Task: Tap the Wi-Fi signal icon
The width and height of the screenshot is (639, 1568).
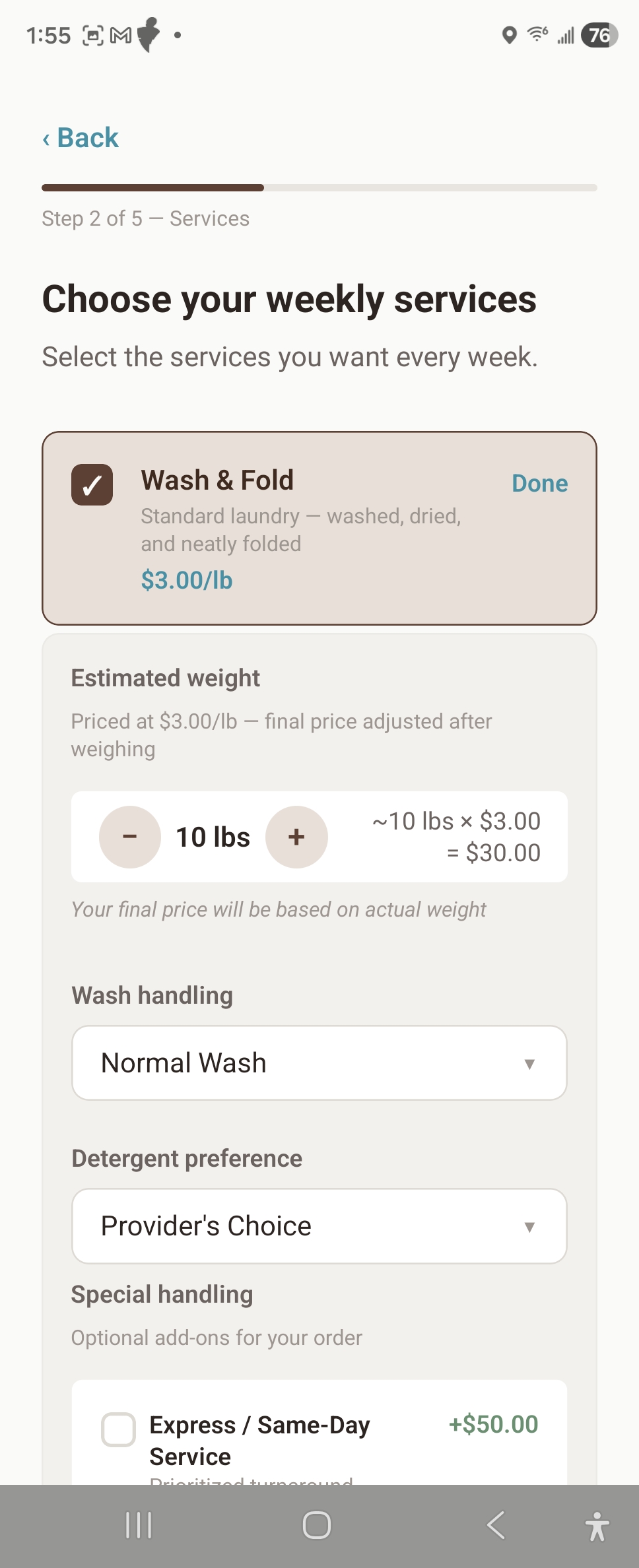Action: [537, 36]
